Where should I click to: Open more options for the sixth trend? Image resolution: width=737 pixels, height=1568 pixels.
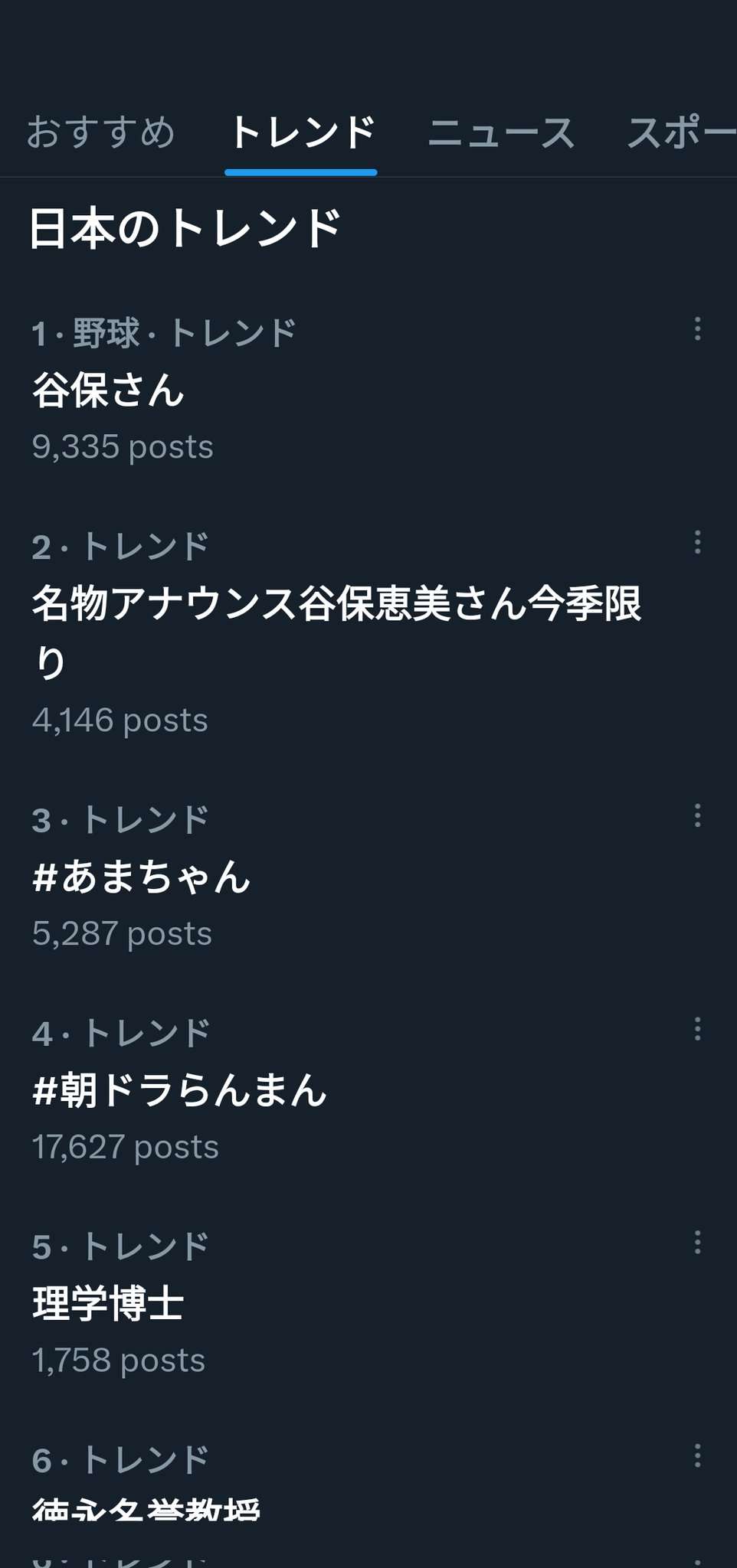[x=697, y=1456]
